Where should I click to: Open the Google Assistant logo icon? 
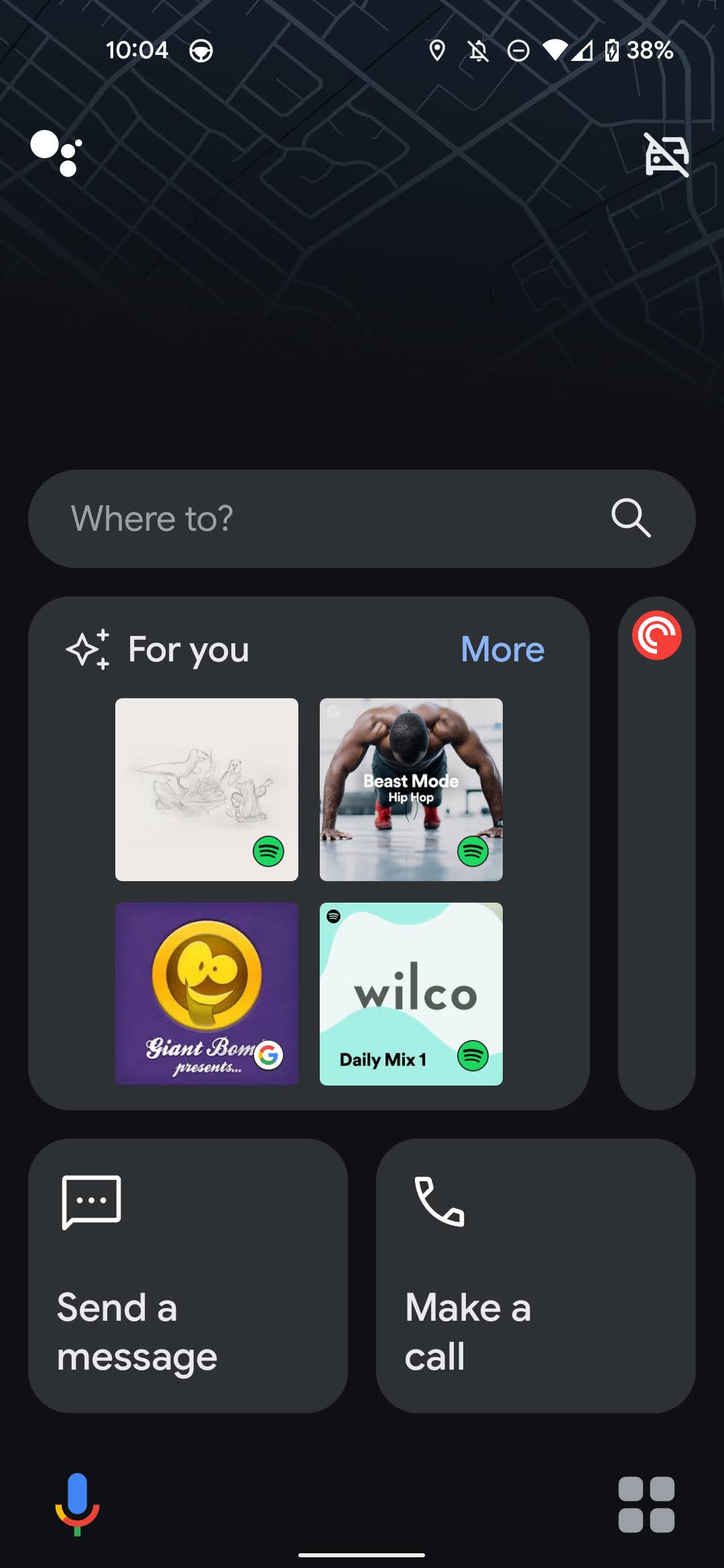[x=56, y=153]
